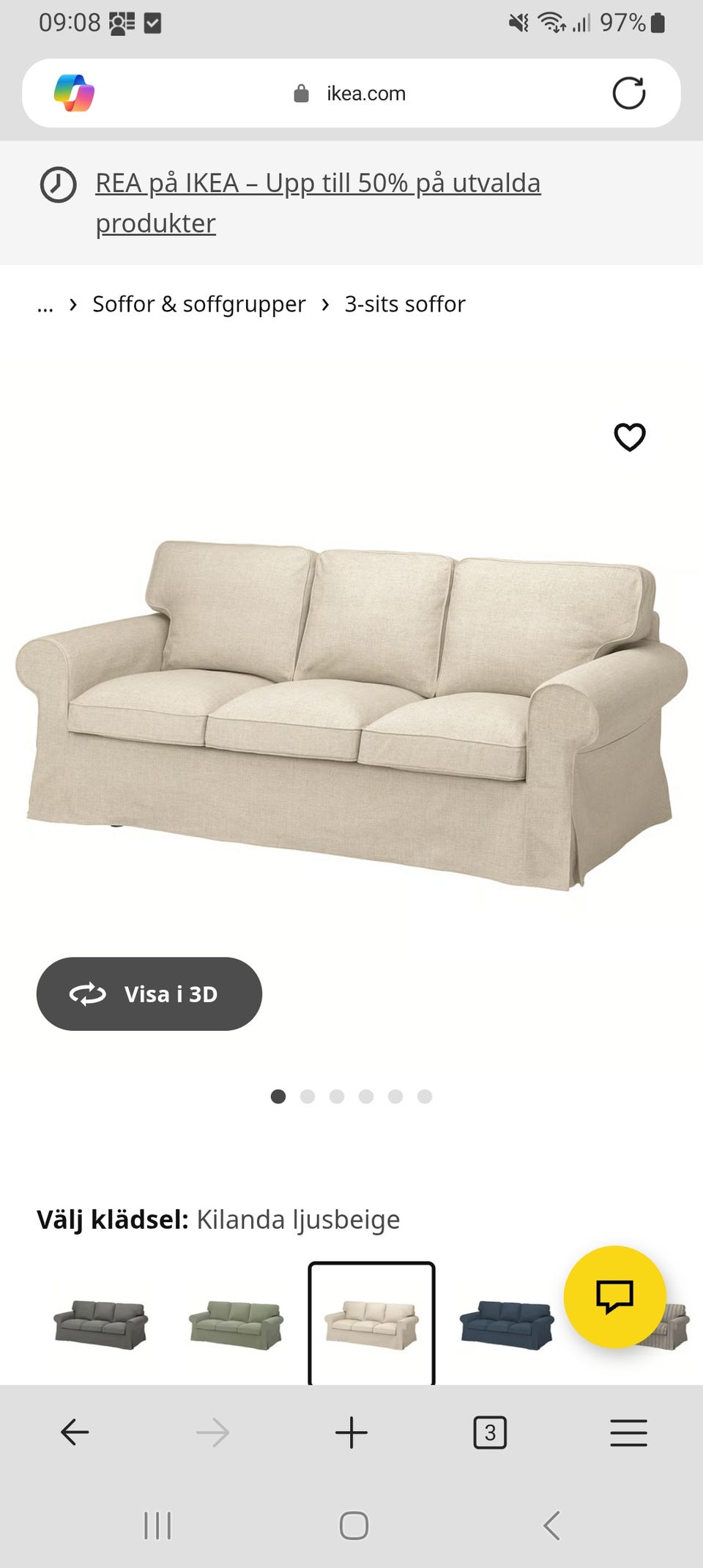Open the yellow chat bubble button

click(614, 1296)
